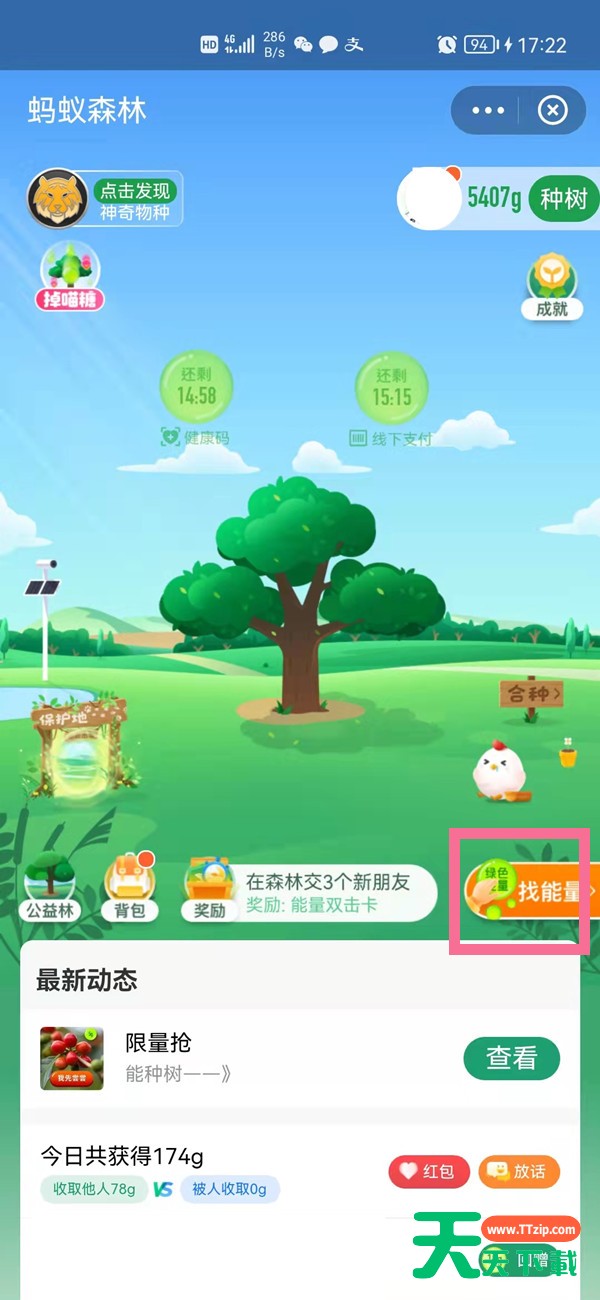Tap 点击发现 神奇物种 badge

click(105, 198)
